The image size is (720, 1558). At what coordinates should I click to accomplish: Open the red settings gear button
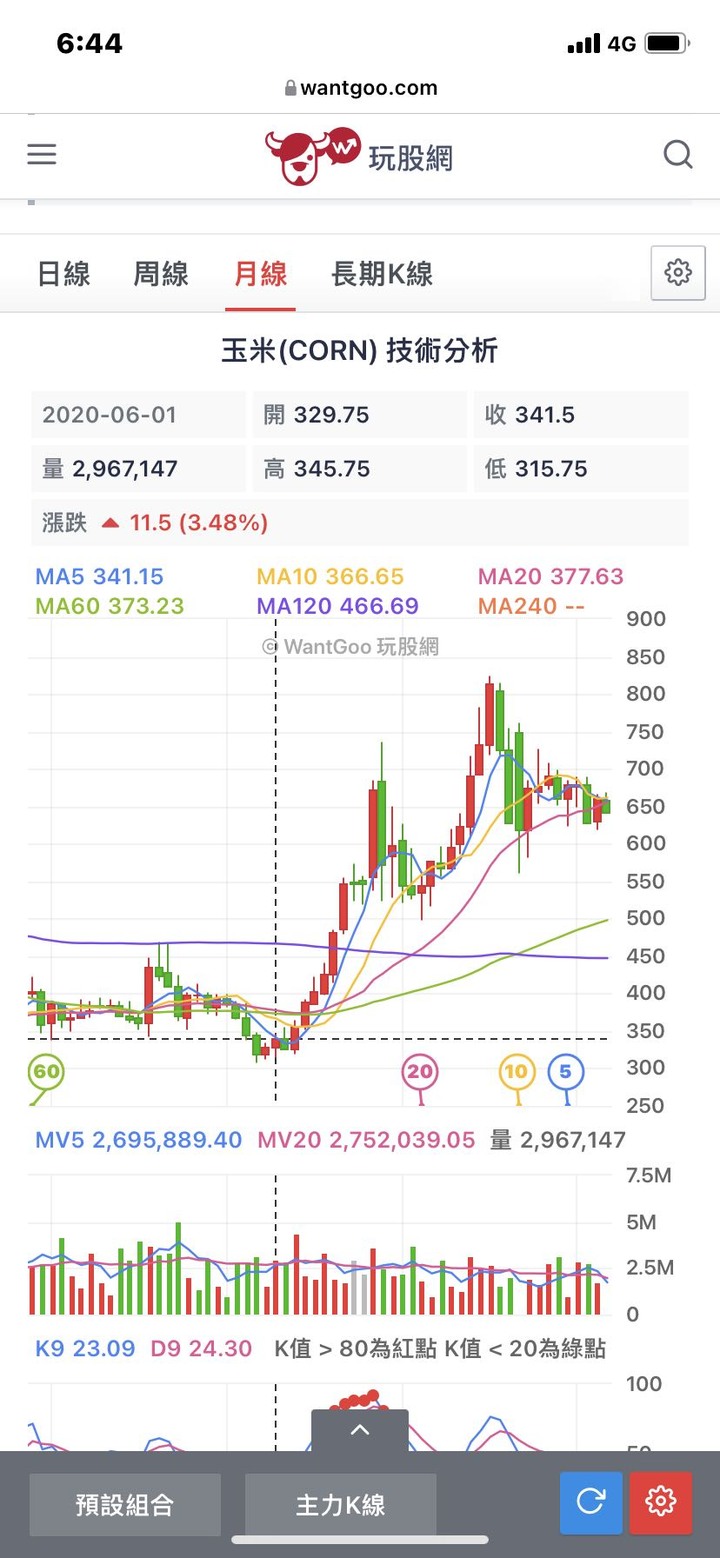660,1502
